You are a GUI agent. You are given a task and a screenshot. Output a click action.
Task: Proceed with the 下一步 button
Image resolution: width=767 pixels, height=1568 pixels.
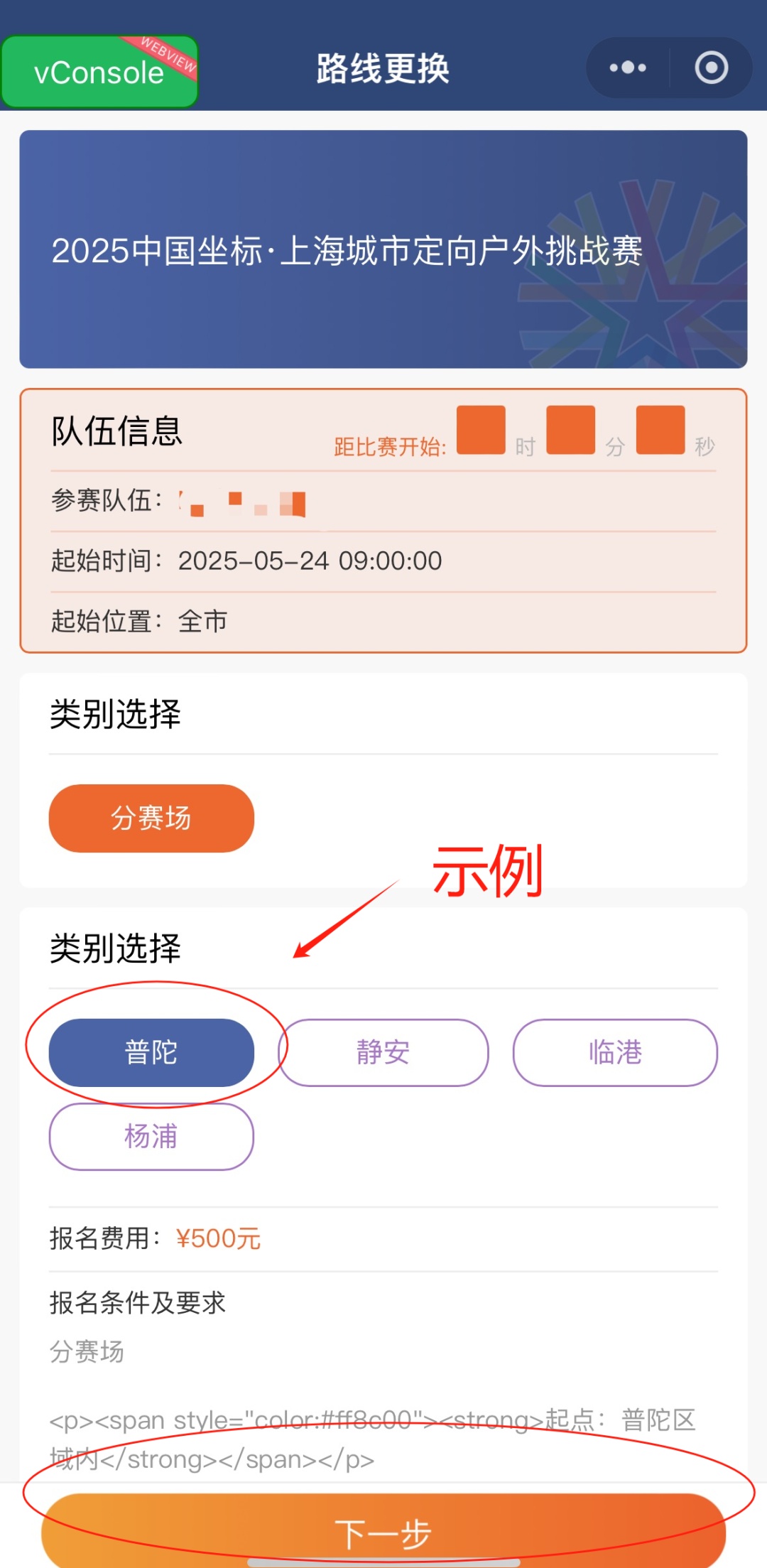[x=383, y=1531]
